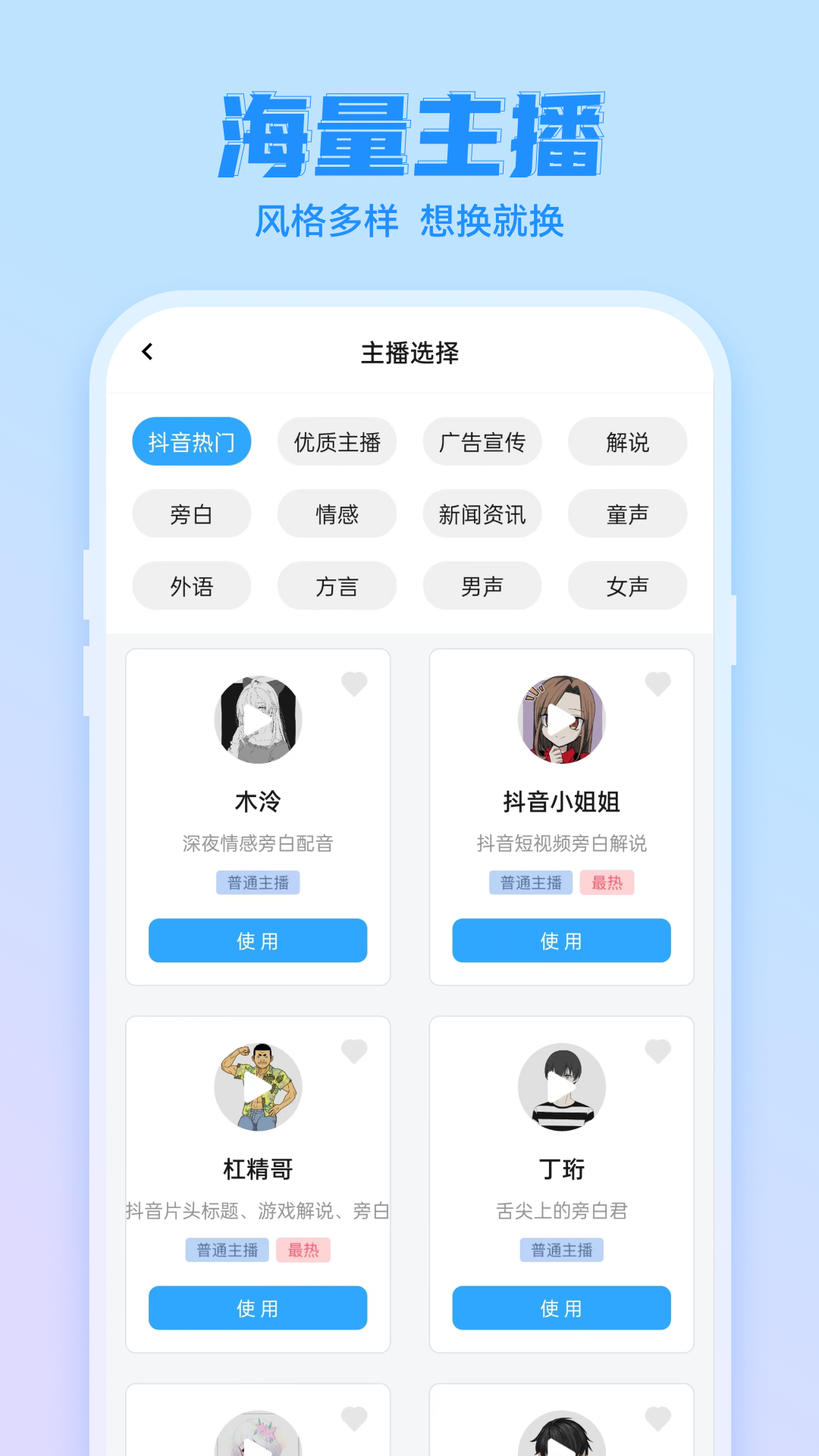Screen dimensions: 819x1456
Task: Select the 普通主播 tag under 木泠
Action: tap(257, 882)
